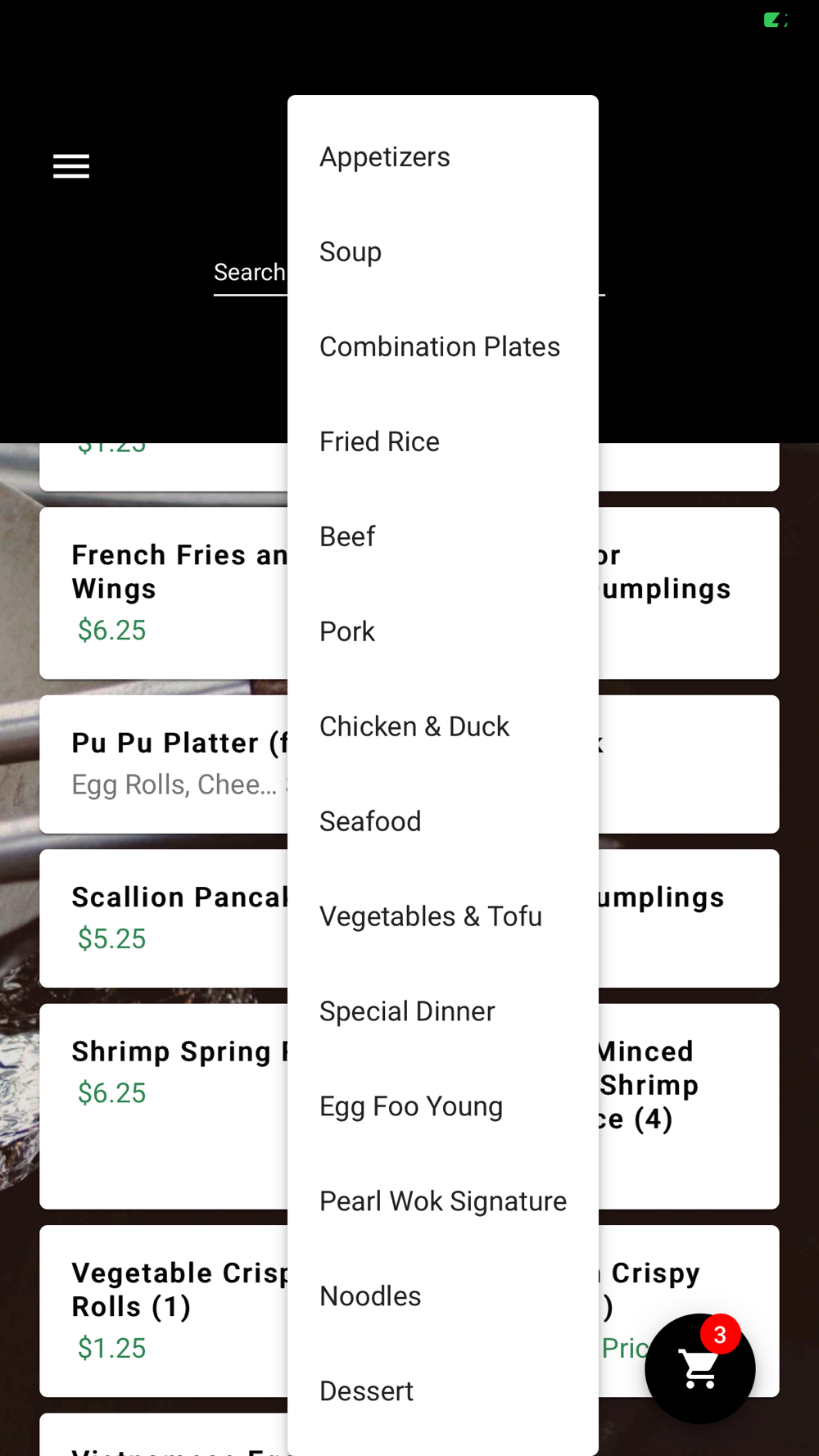Pick Fried Rice from the dropdown

click(442, 442)
